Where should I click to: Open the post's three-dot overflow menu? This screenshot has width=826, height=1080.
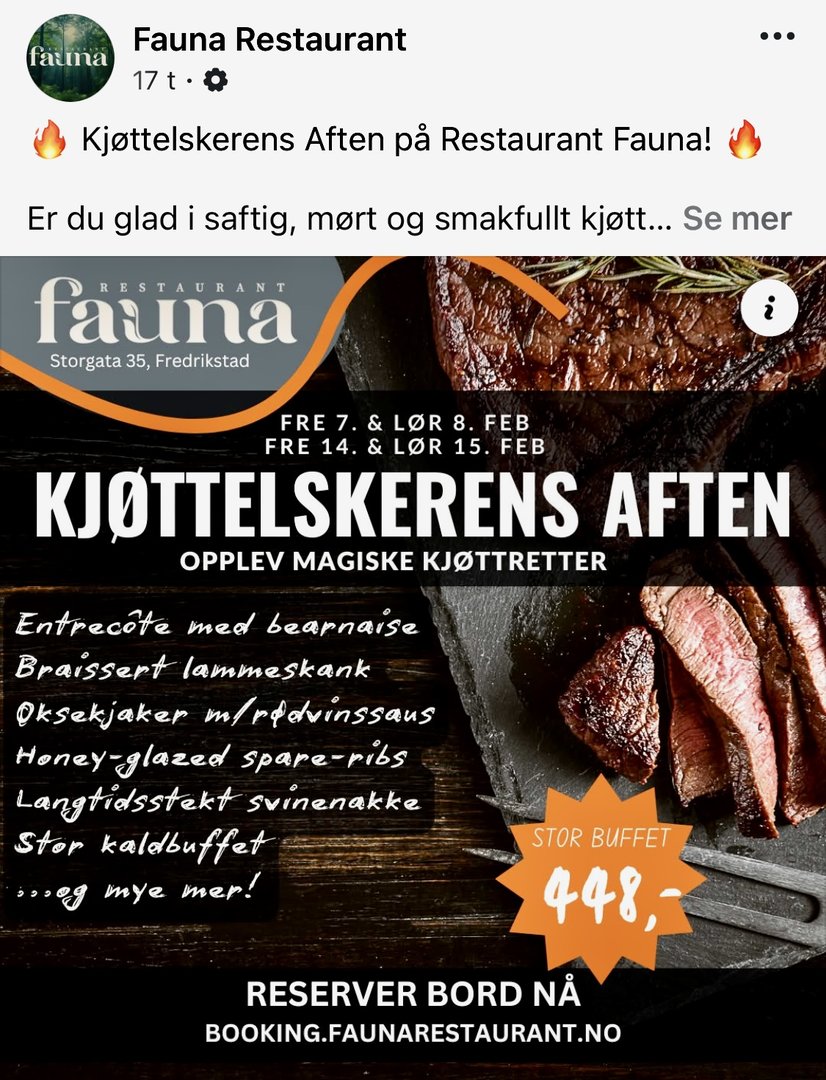(776, 37)
